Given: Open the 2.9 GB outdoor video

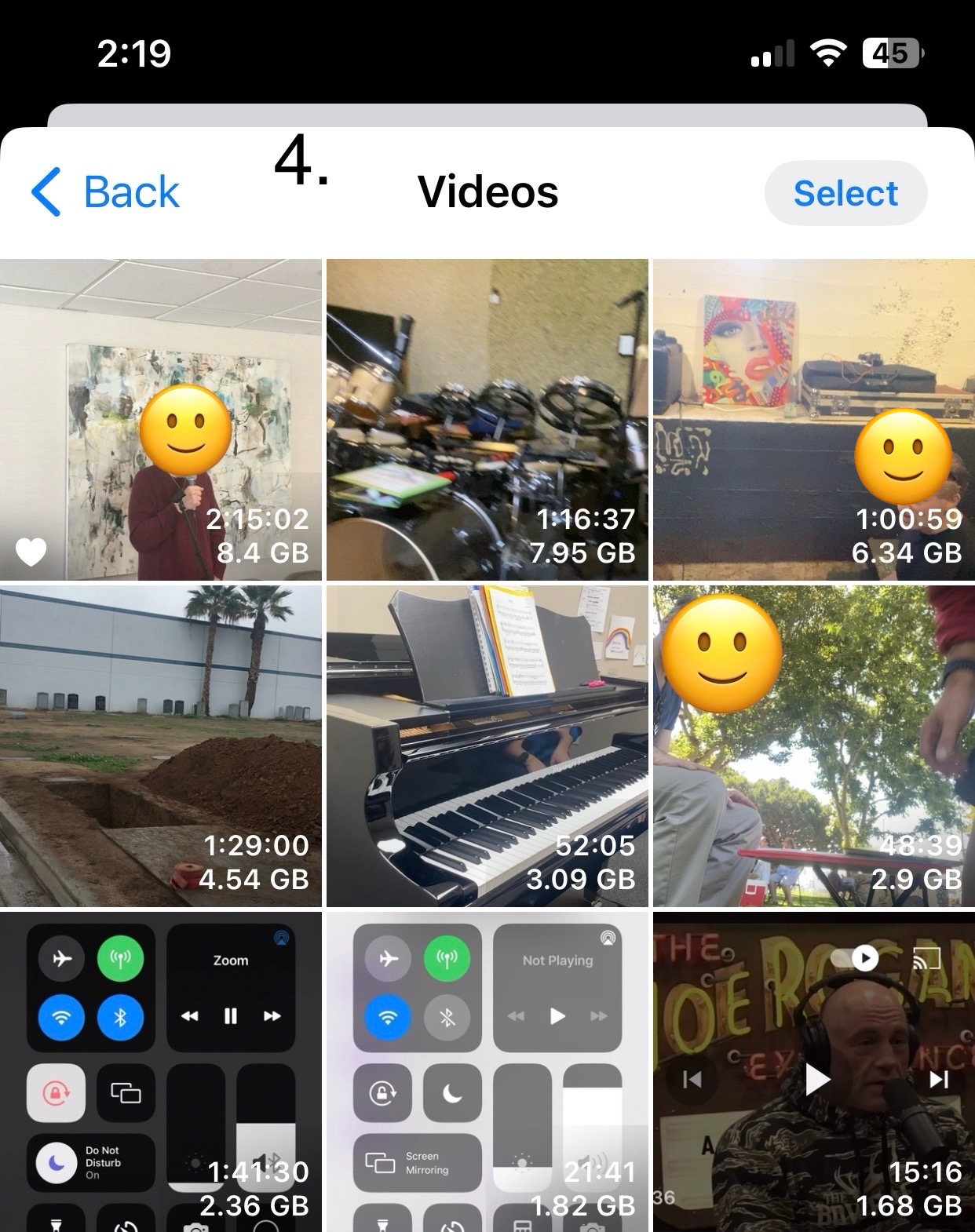Looking at the screenshot, I should 814,746.
